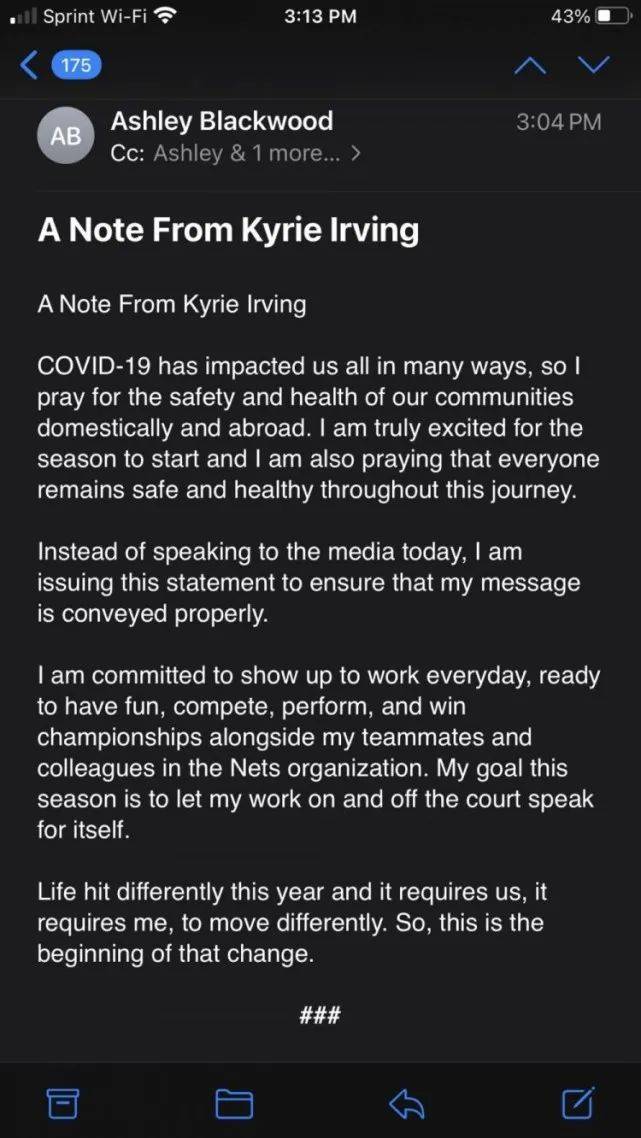Go back to the inbox list
The height and width of the screenshot is (1138, 641).
click(x=60, y=66)
